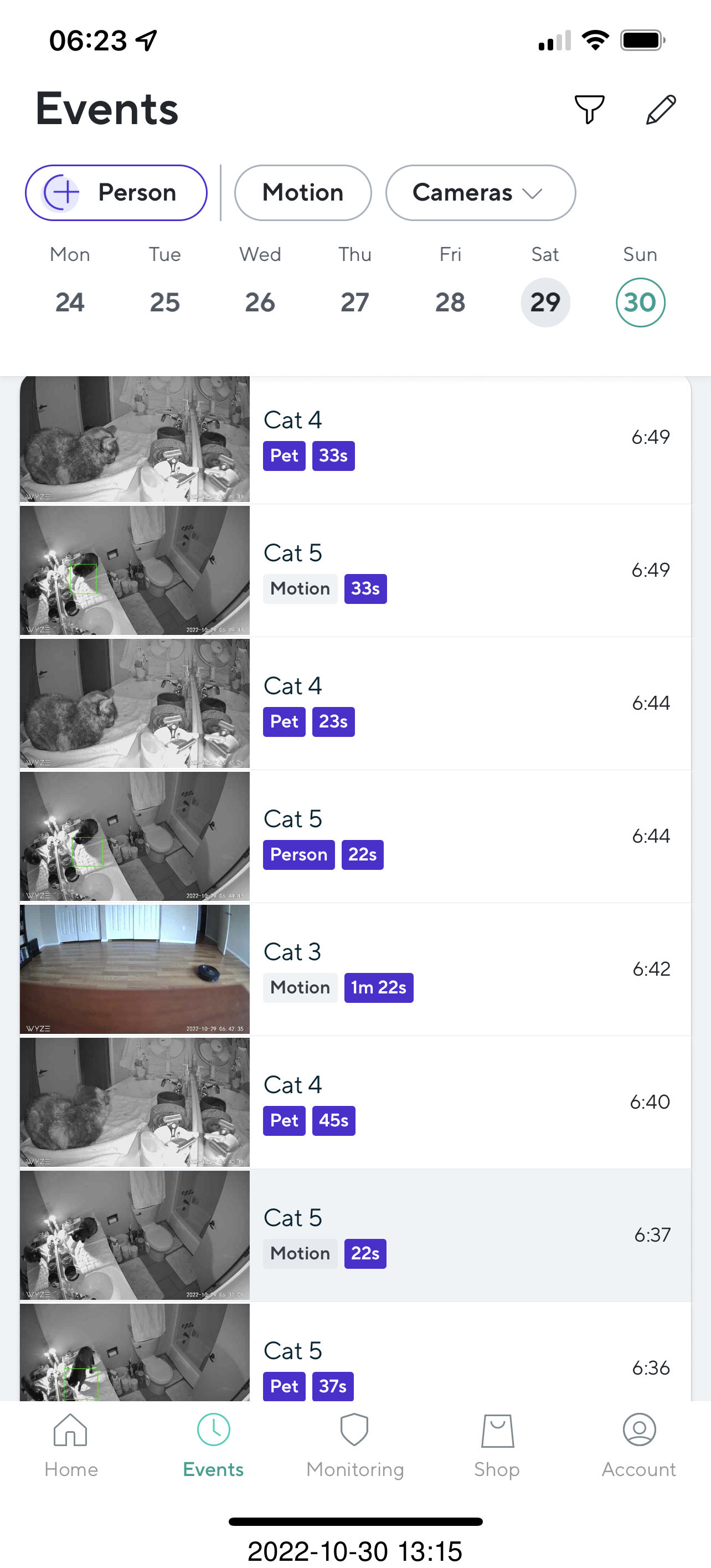
Task: Select the Person filter chip
Action: 116,193
